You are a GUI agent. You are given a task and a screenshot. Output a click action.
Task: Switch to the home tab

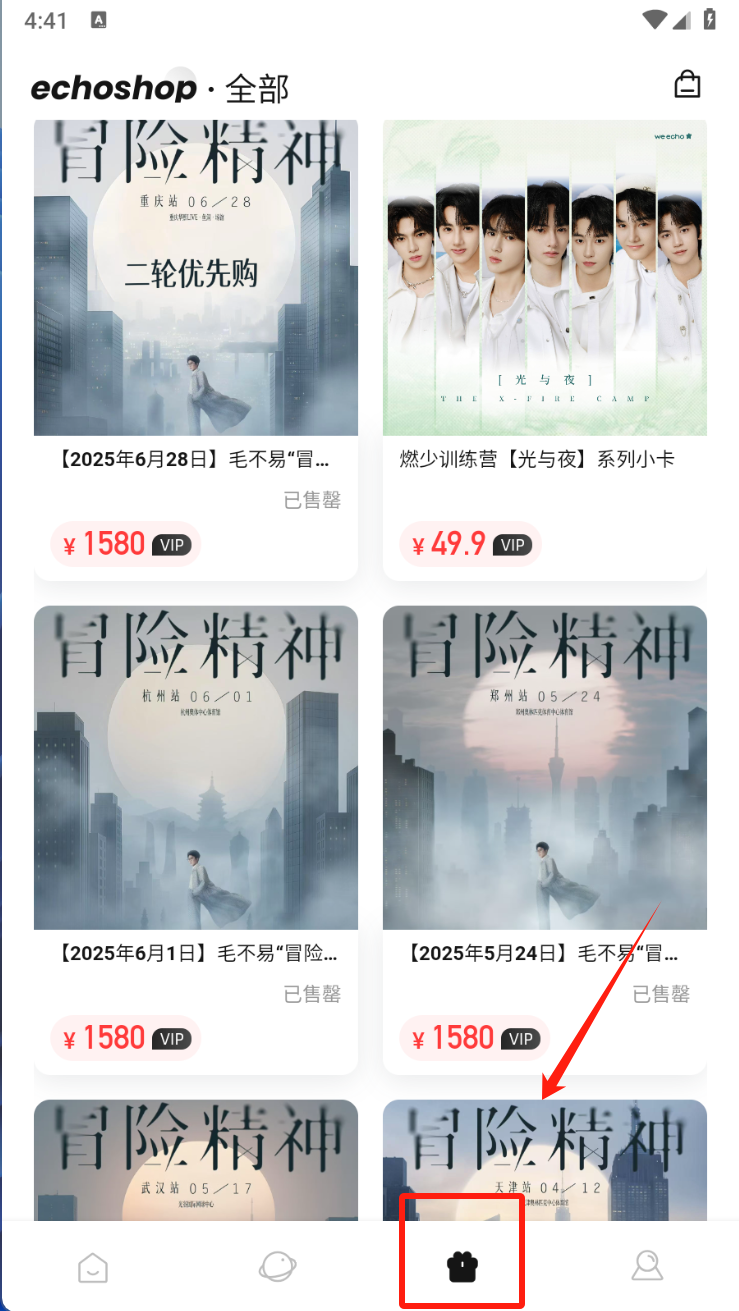[x=93, y=1267]
